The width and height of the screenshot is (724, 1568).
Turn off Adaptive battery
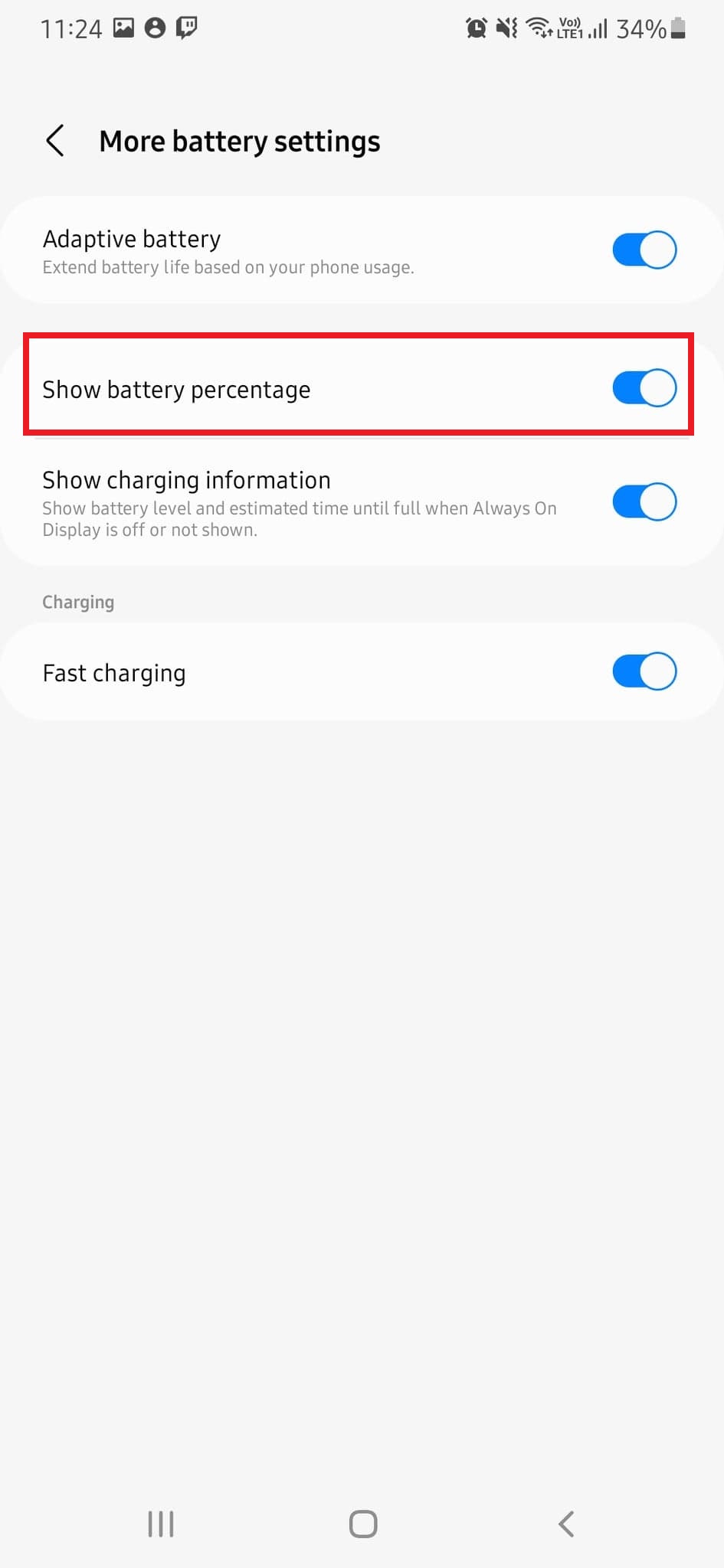[644, 250]
